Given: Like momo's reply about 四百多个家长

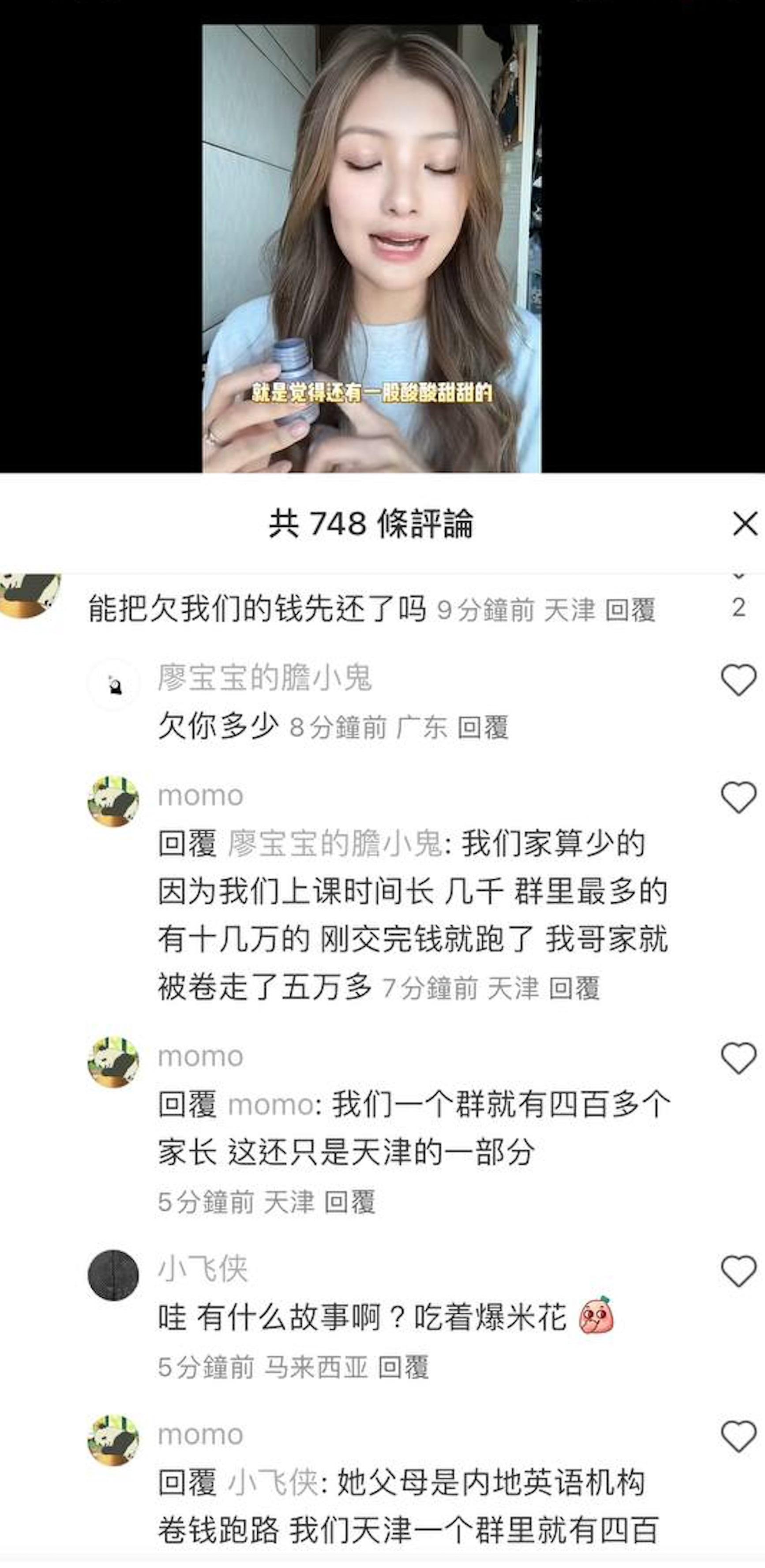Looking at the screenshot, I should pyautogui.click(x=738, y=1058).
